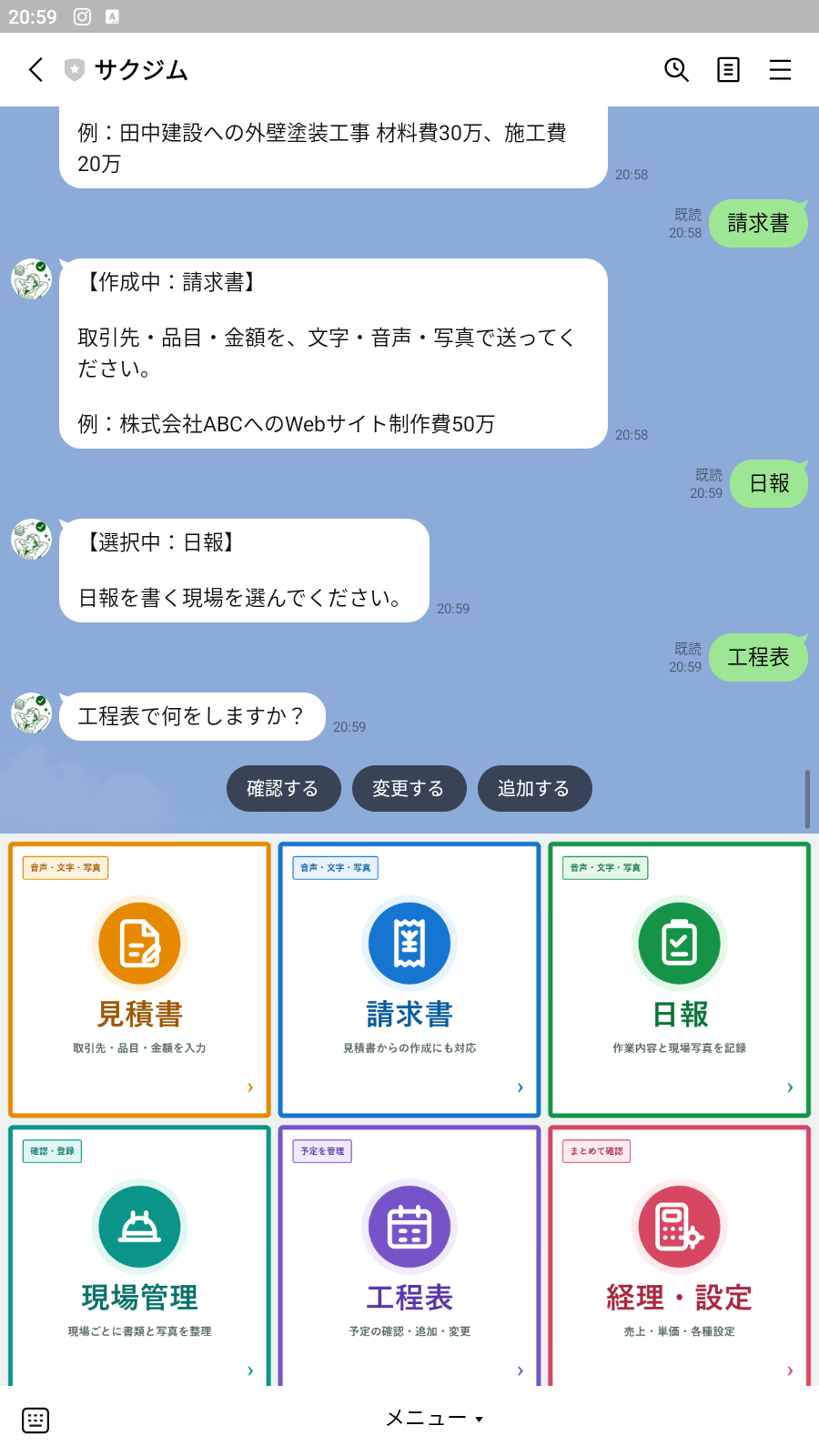
Task: Open the 請求書 card
Action: click(x=409, y=979)
